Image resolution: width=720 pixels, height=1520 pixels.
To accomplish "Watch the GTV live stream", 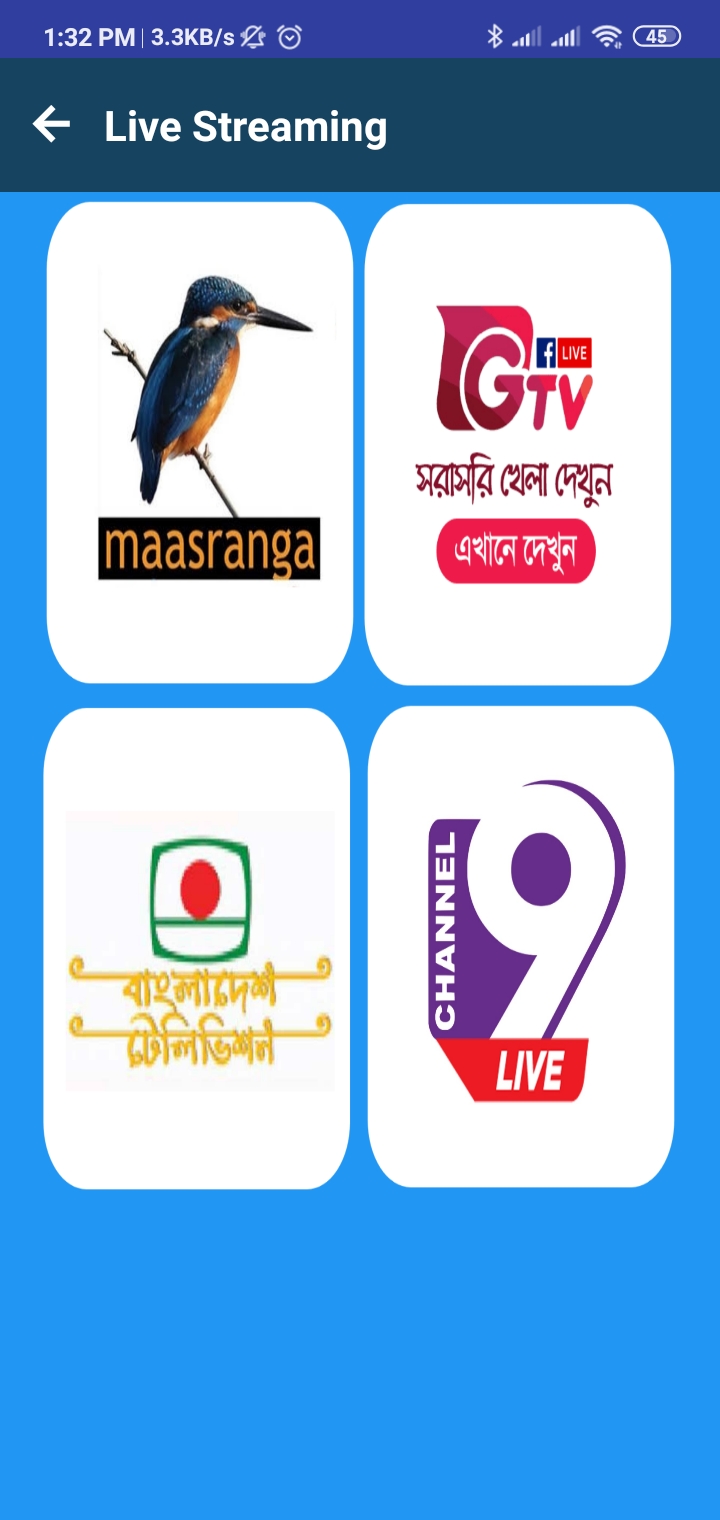I will [517, 445].
